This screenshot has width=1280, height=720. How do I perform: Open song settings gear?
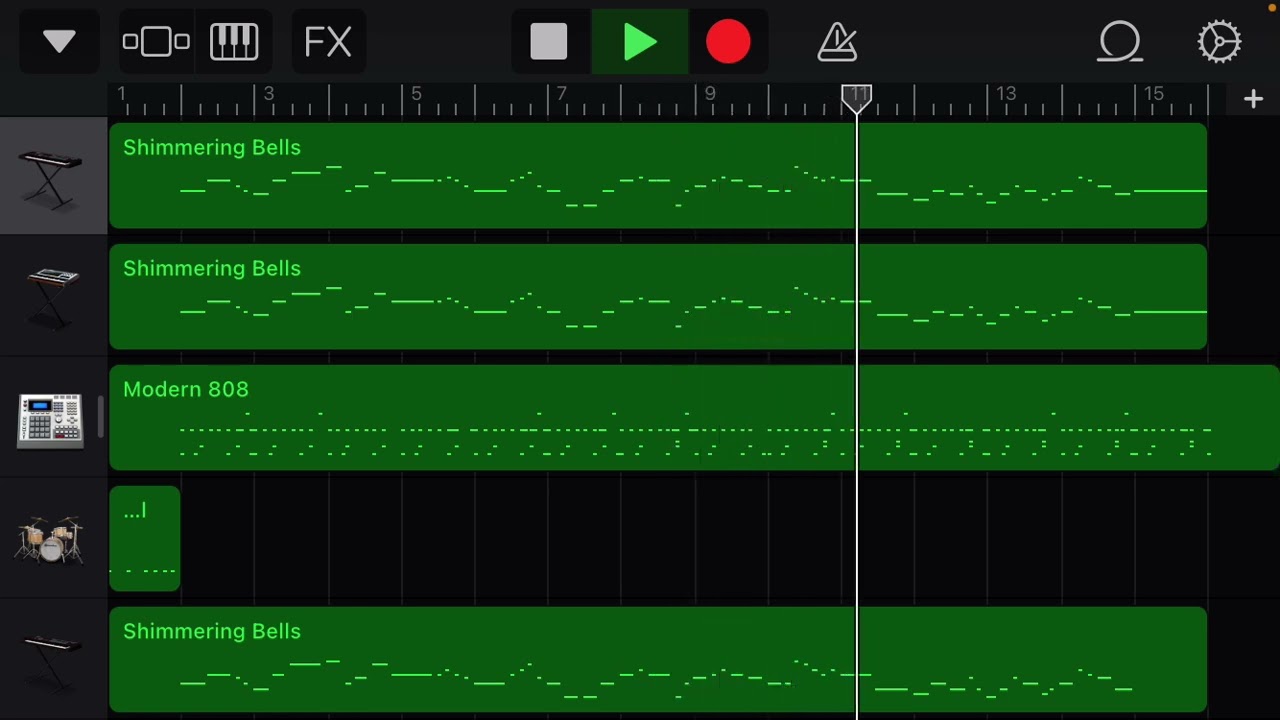[1219, 42]
